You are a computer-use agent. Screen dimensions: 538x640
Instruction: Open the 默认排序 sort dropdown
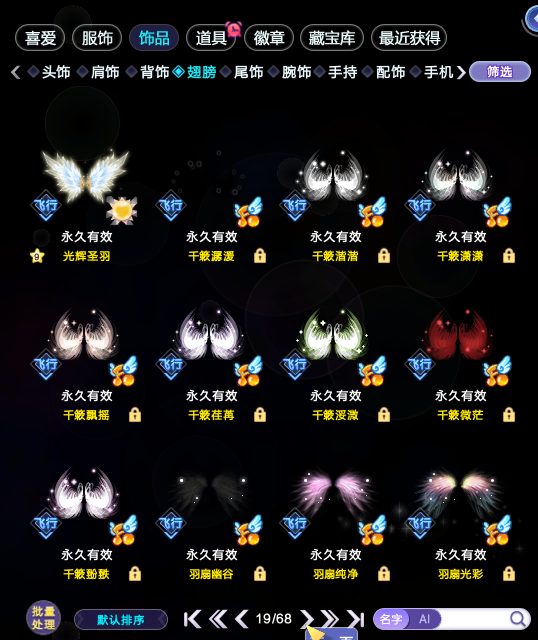[x=121, y=620]
